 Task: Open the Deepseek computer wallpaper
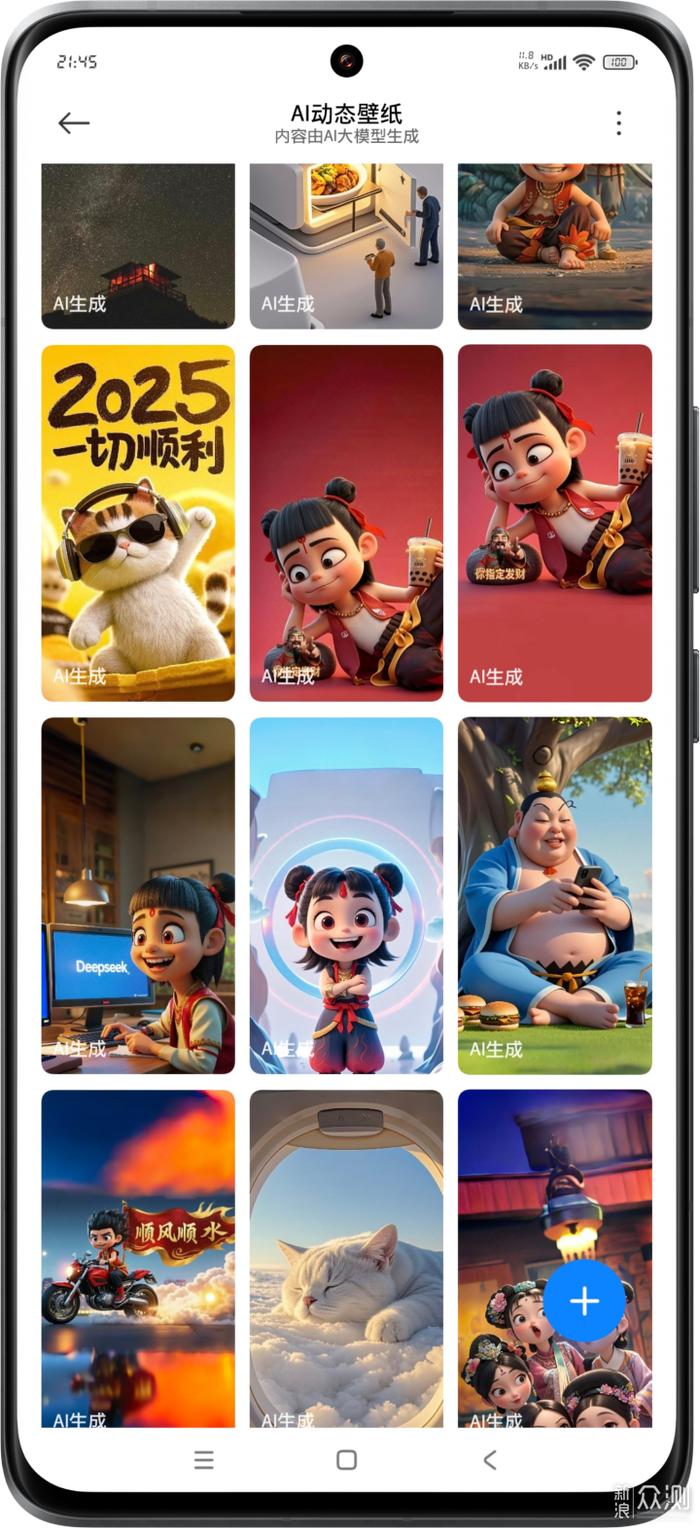coord(138,895)
